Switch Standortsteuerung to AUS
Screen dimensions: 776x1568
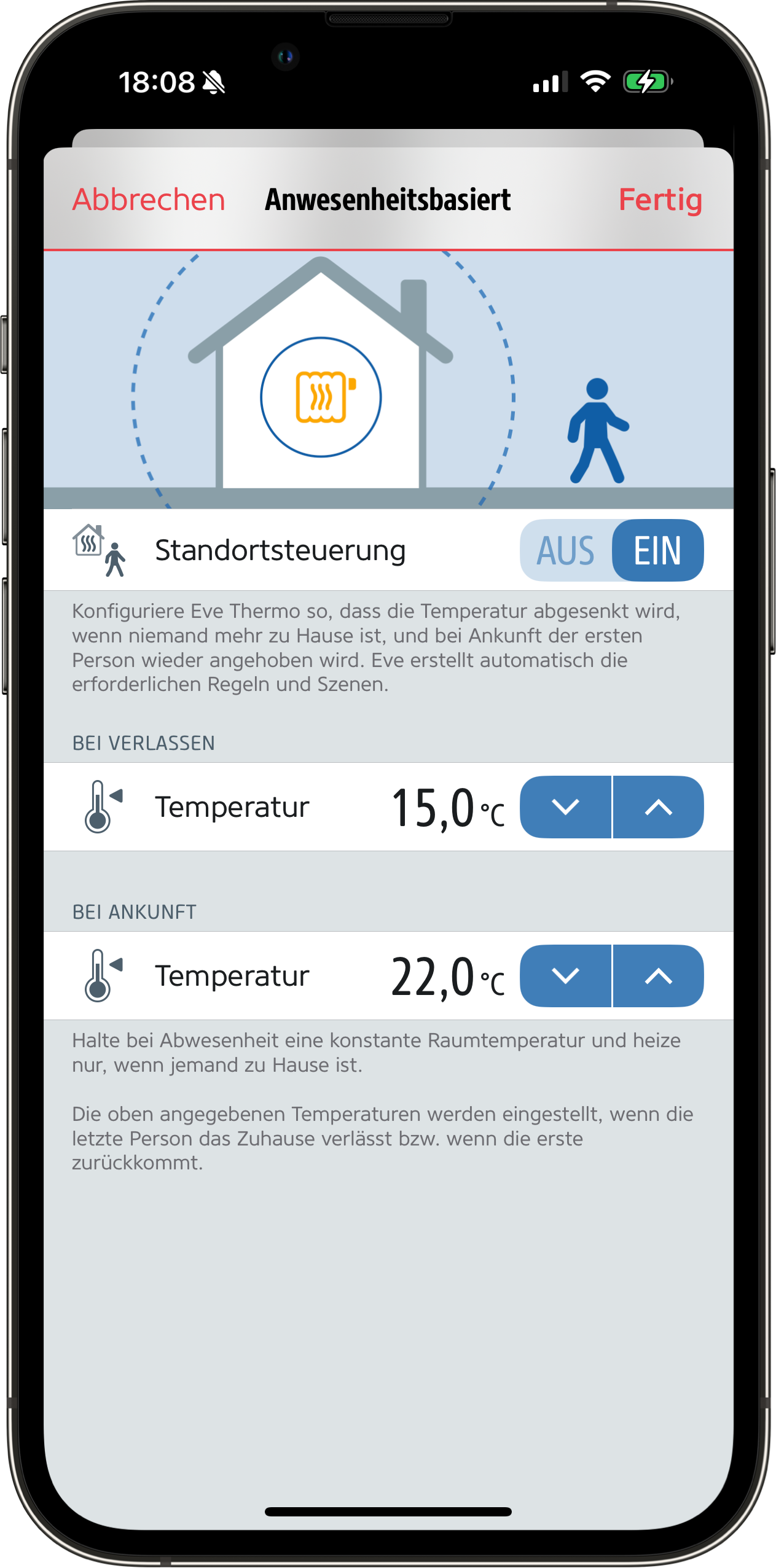tap(566, 550)
